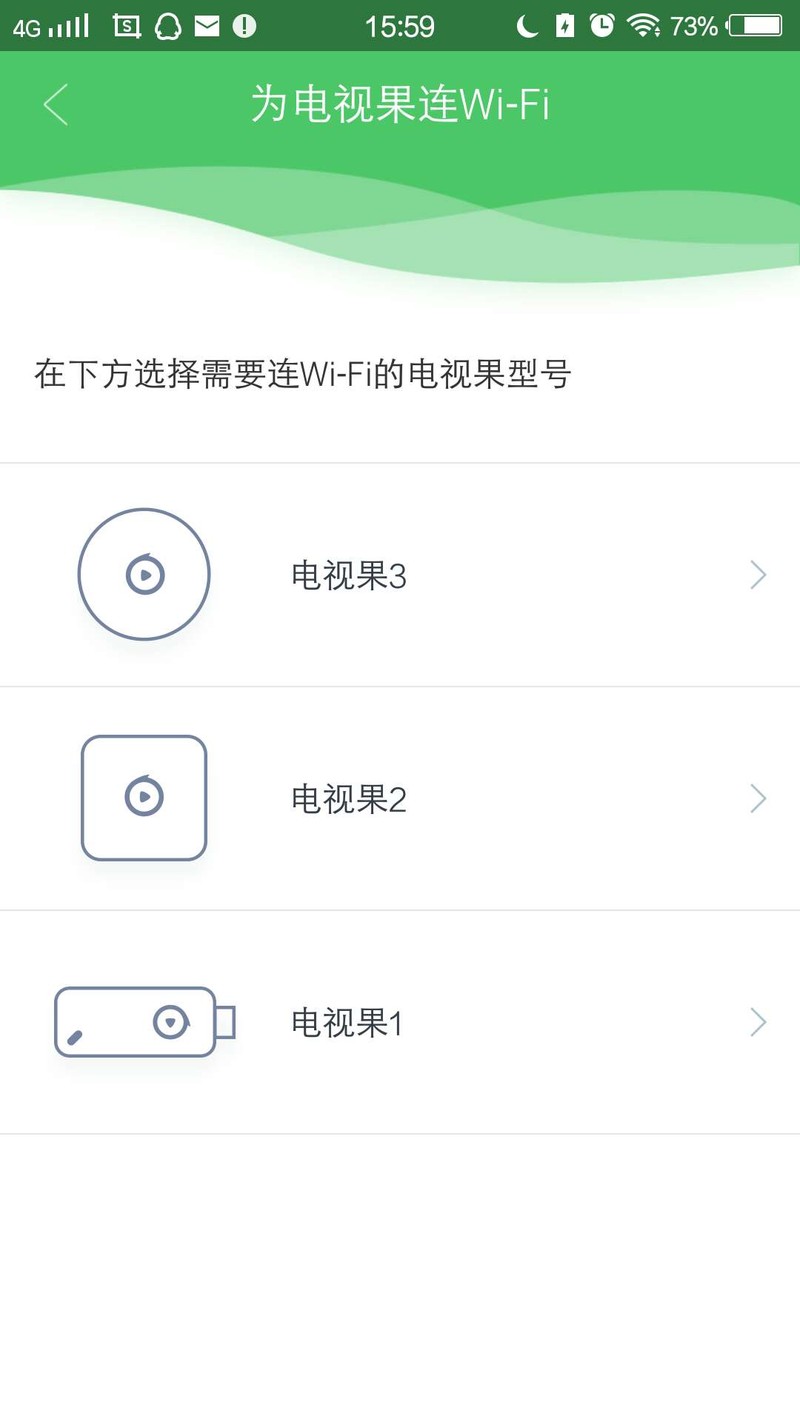
Task: Open the 电视果2 options via its chevron
Action: point(757,797)
